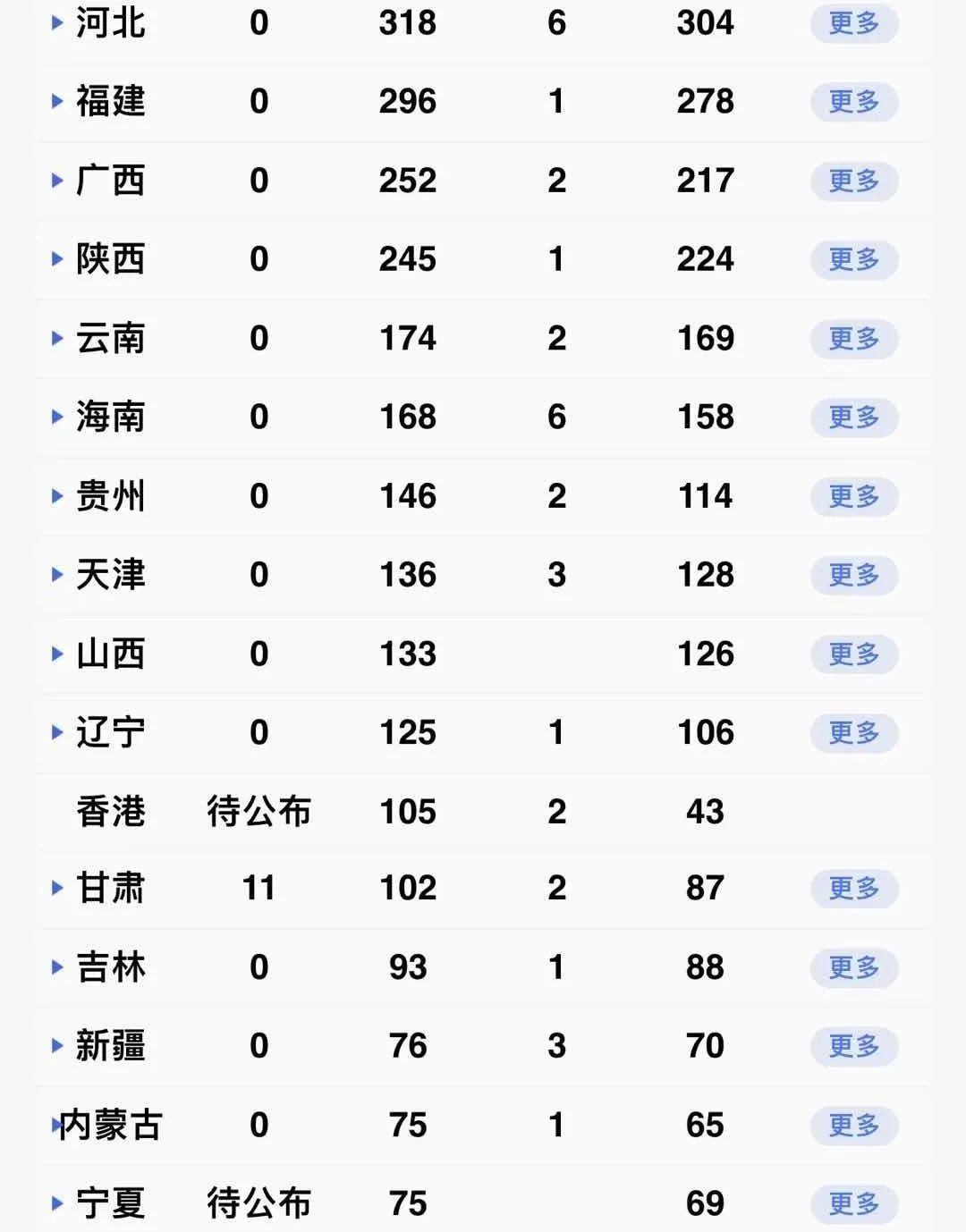
Task: Expand the 甘肃 row arrow
Action: click(58, 889)
